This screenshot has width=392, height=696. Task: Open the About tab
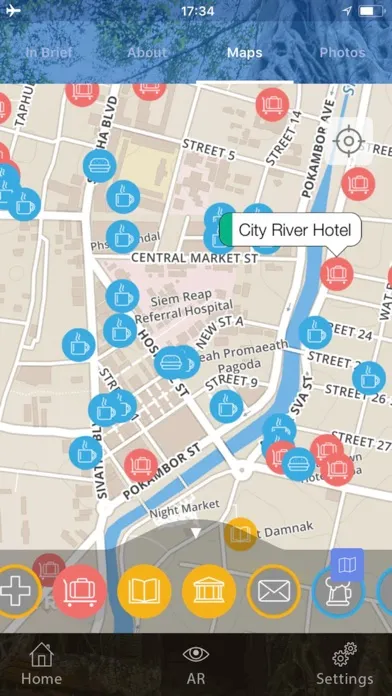point(147,52)
